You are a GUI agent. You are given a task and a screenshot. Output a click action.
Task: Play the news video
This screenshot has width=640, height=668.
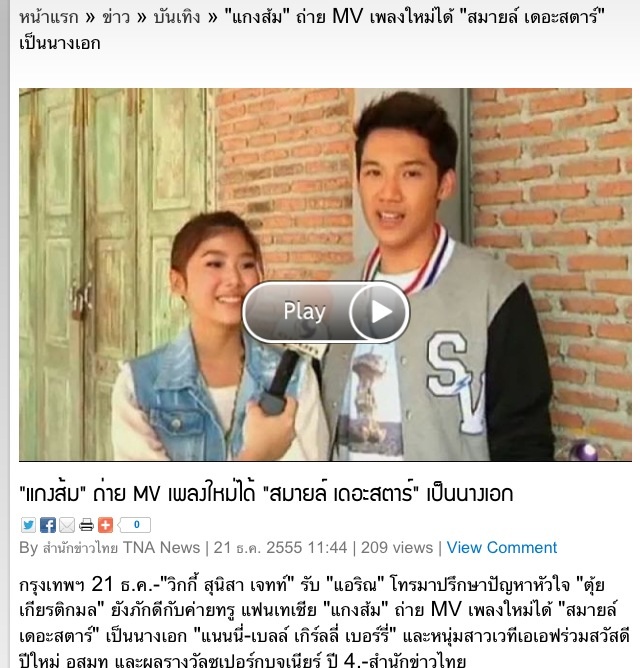[x=326, y=311]
